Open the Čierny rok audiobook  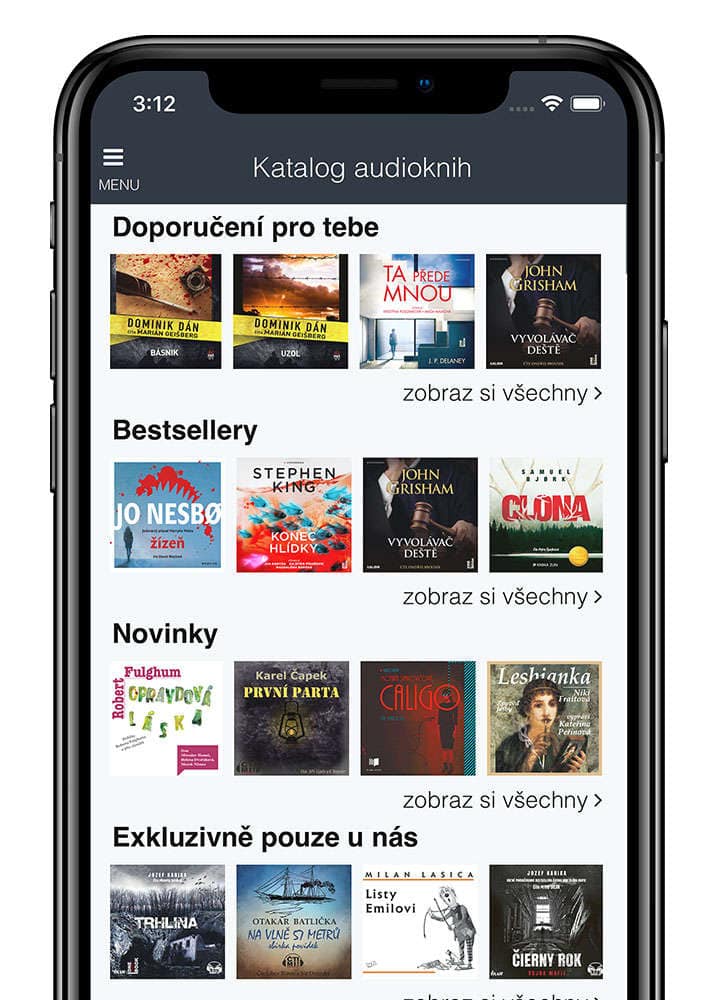[546, 921]
